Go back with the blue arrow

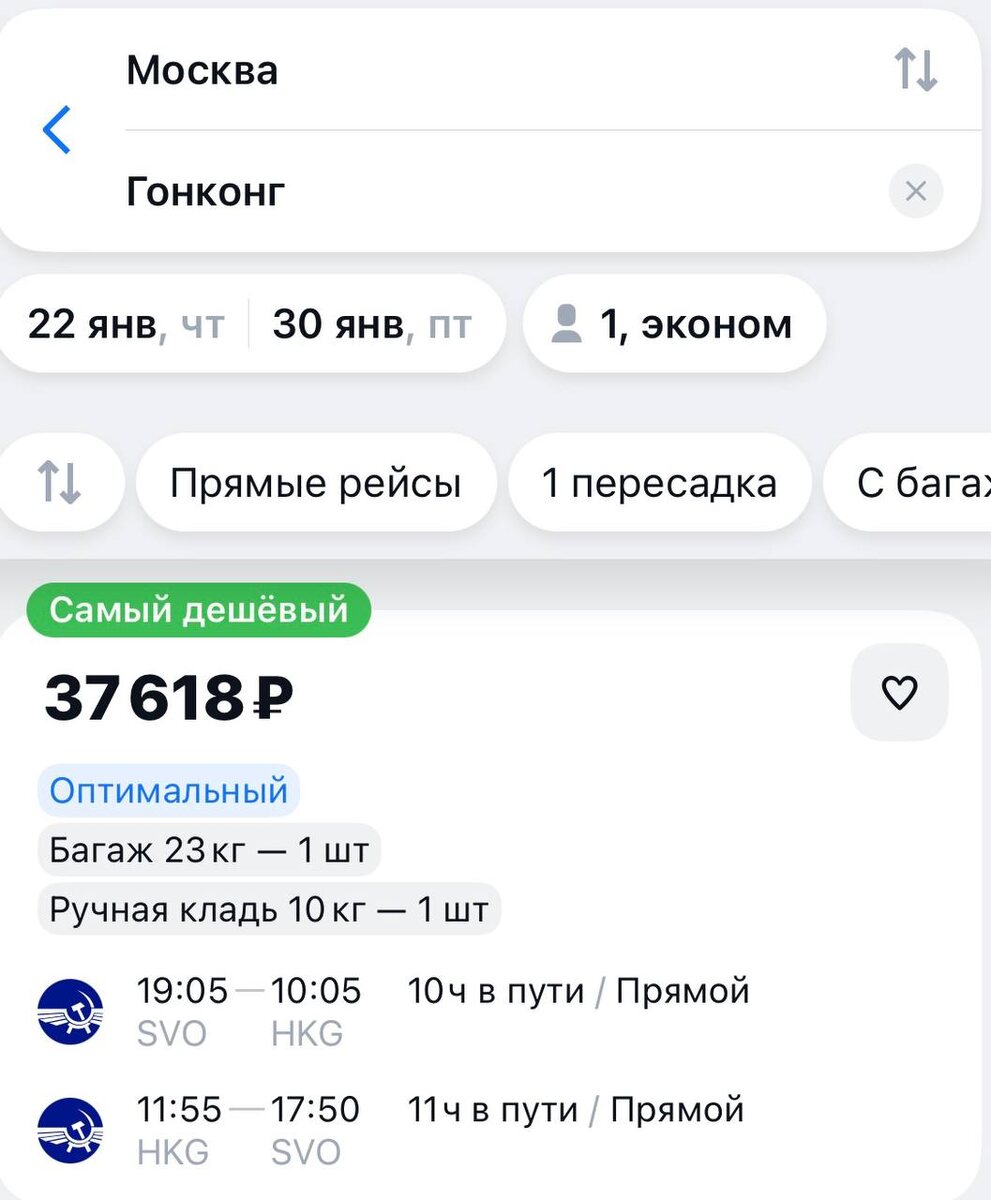tap(57, 130)
